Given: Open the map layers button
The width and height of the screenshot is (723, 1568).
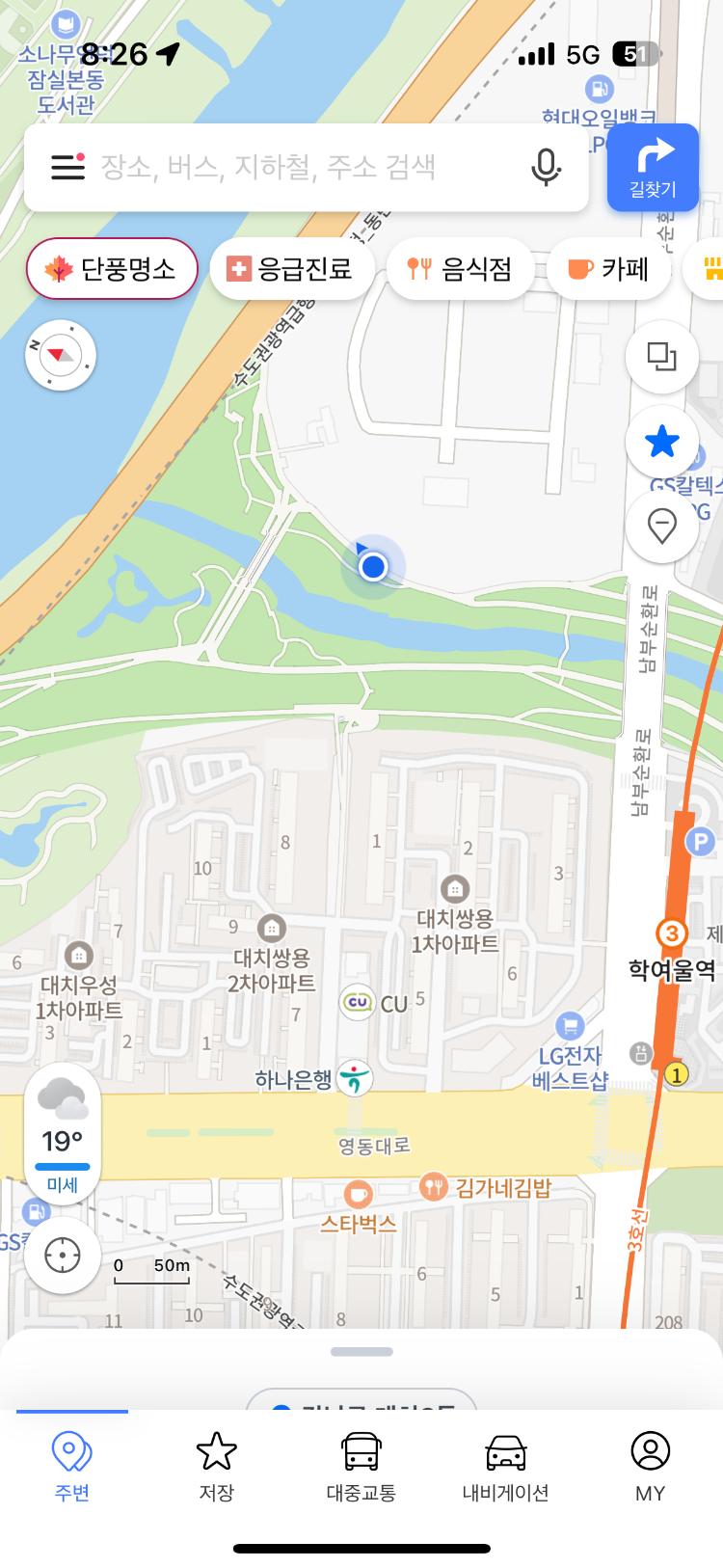Looking at the screenshot, I should tap(661, 357).
